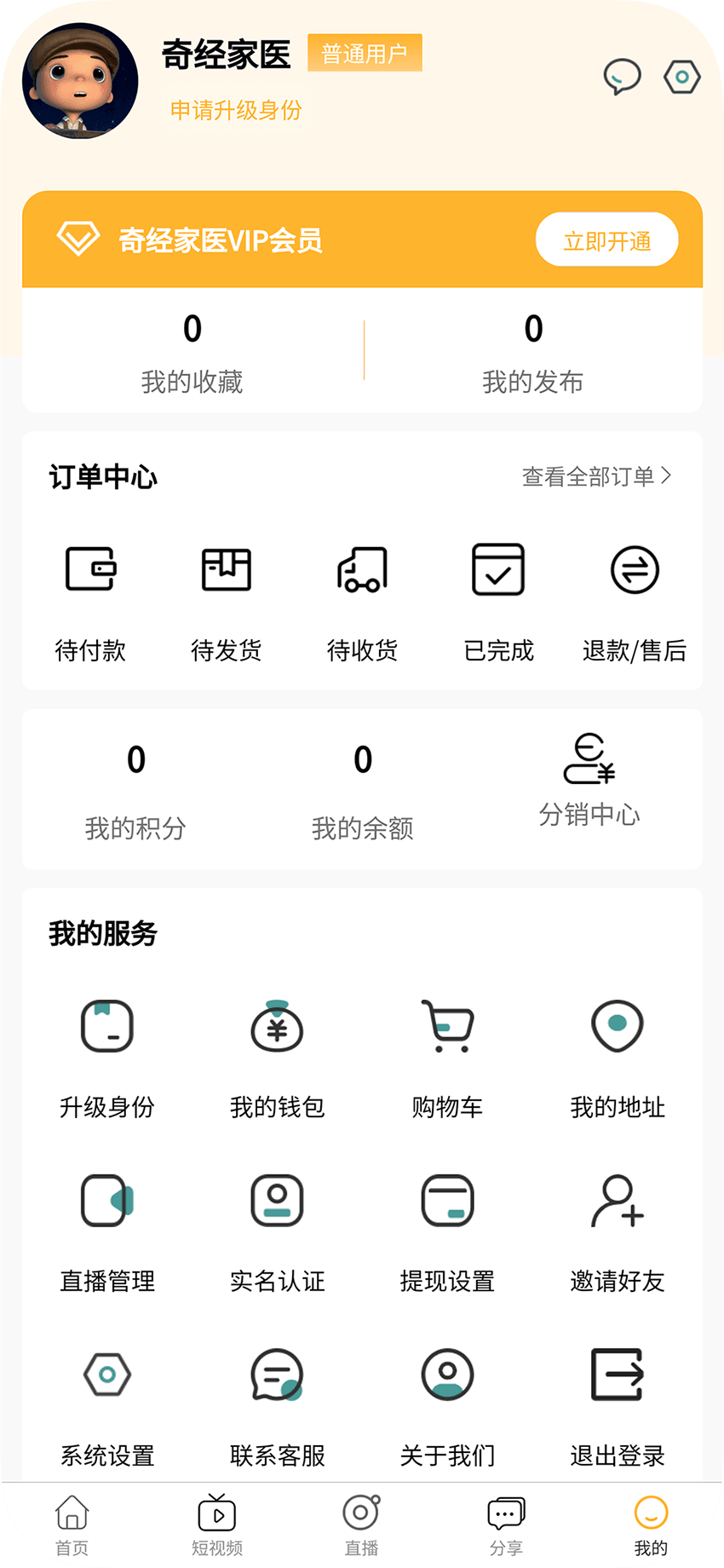
Task: Activate VIP with 立即开通 button
Action: (x=606, y=240)
